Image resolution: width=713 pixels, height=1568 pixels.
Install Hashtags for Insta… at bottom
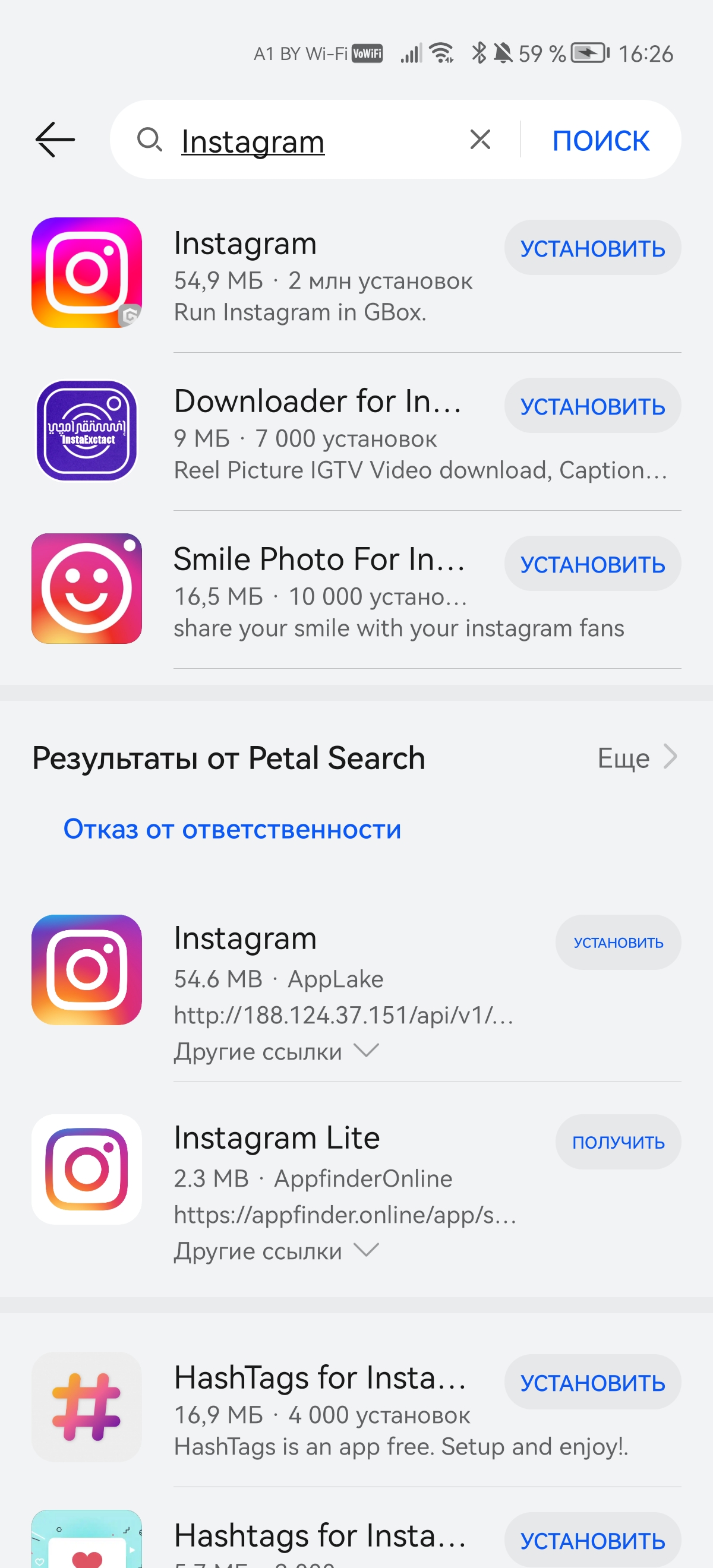pyautogui.click(x=592, y=1540)
